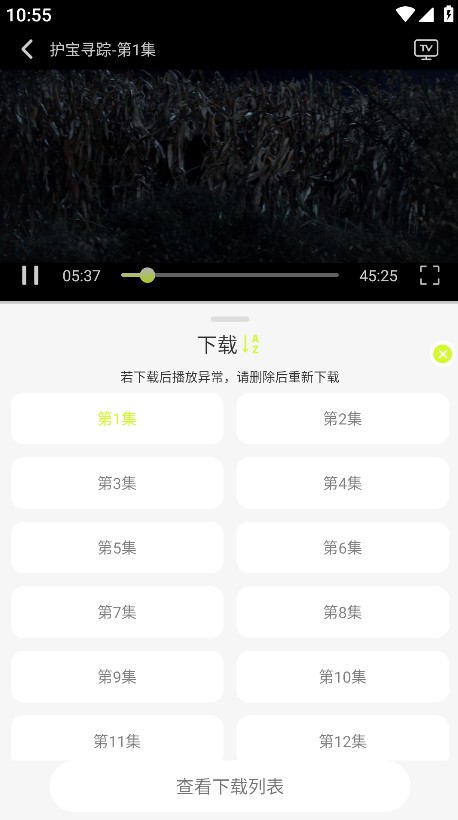Tap 第9集 episode button
The height and width of the screenshot is (820, 458).
click(x=117, y=677)
